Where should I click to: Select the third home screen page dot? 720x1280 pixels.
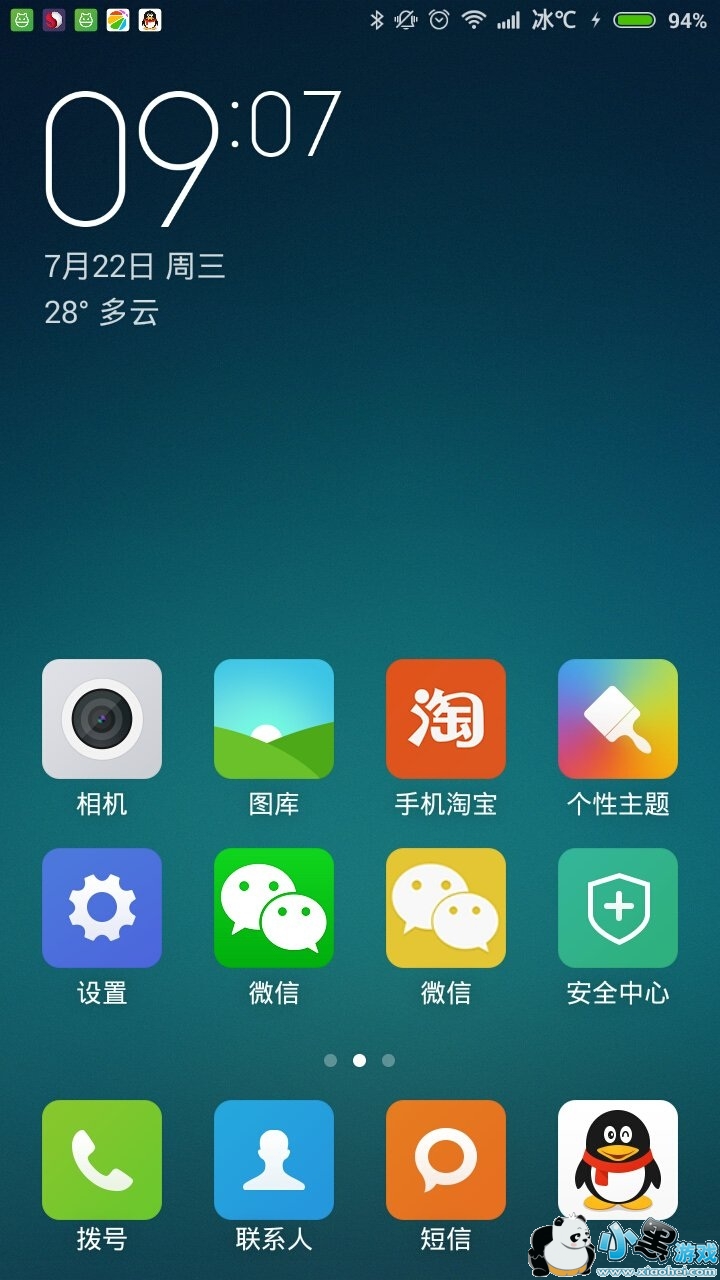(388, 1060)
